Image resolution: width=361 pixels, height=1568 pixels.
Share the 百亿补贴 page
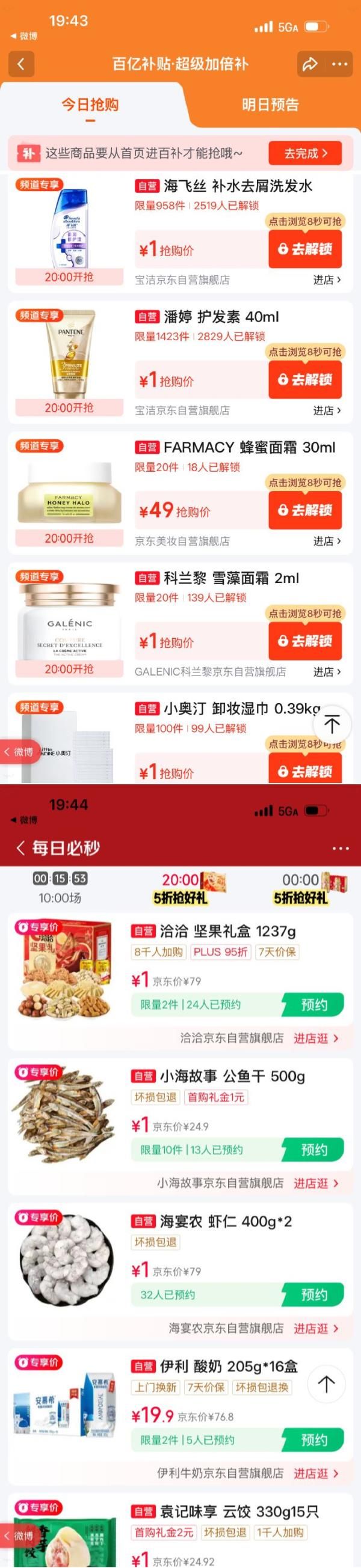[310, 64]
